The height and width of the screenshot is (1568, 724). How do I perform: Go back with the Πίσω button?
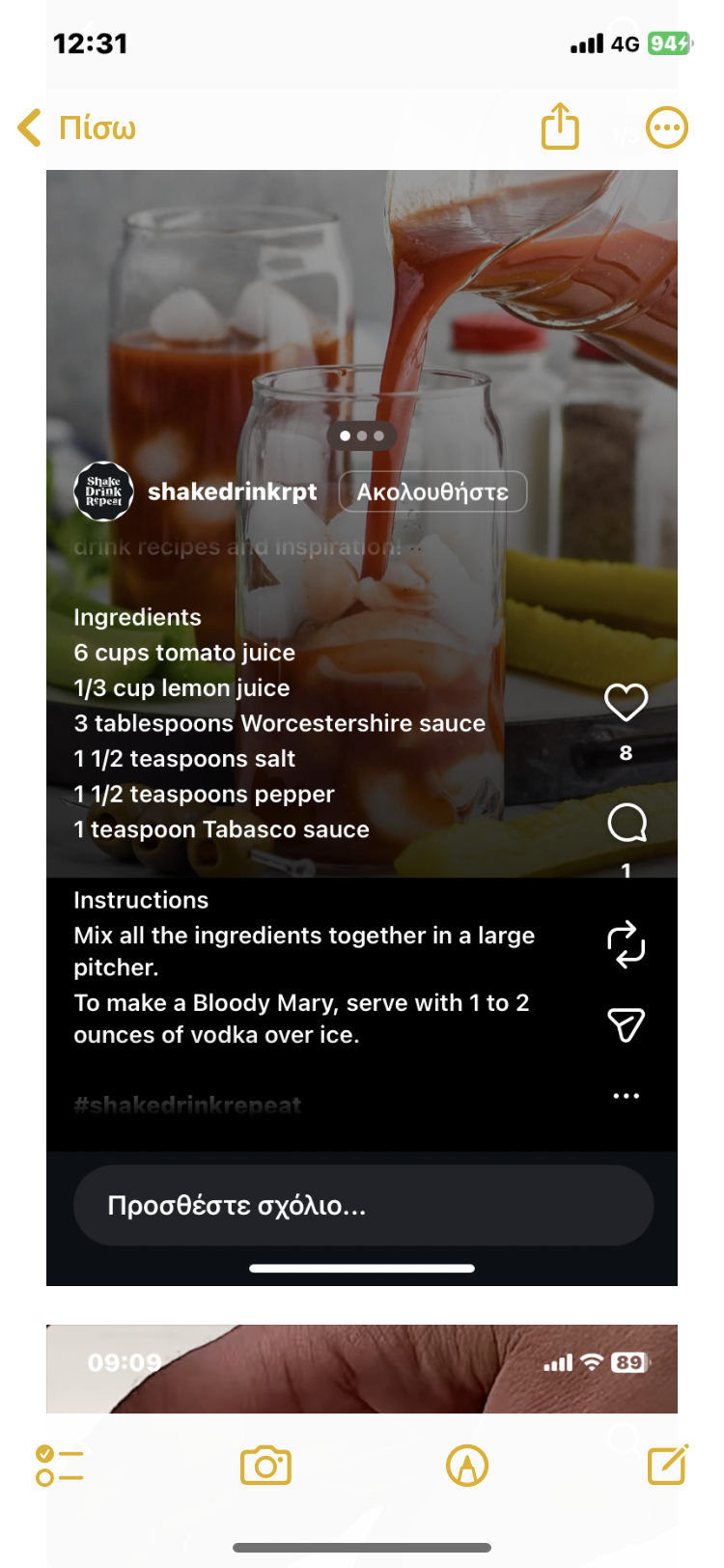click(x=75, y=126)
